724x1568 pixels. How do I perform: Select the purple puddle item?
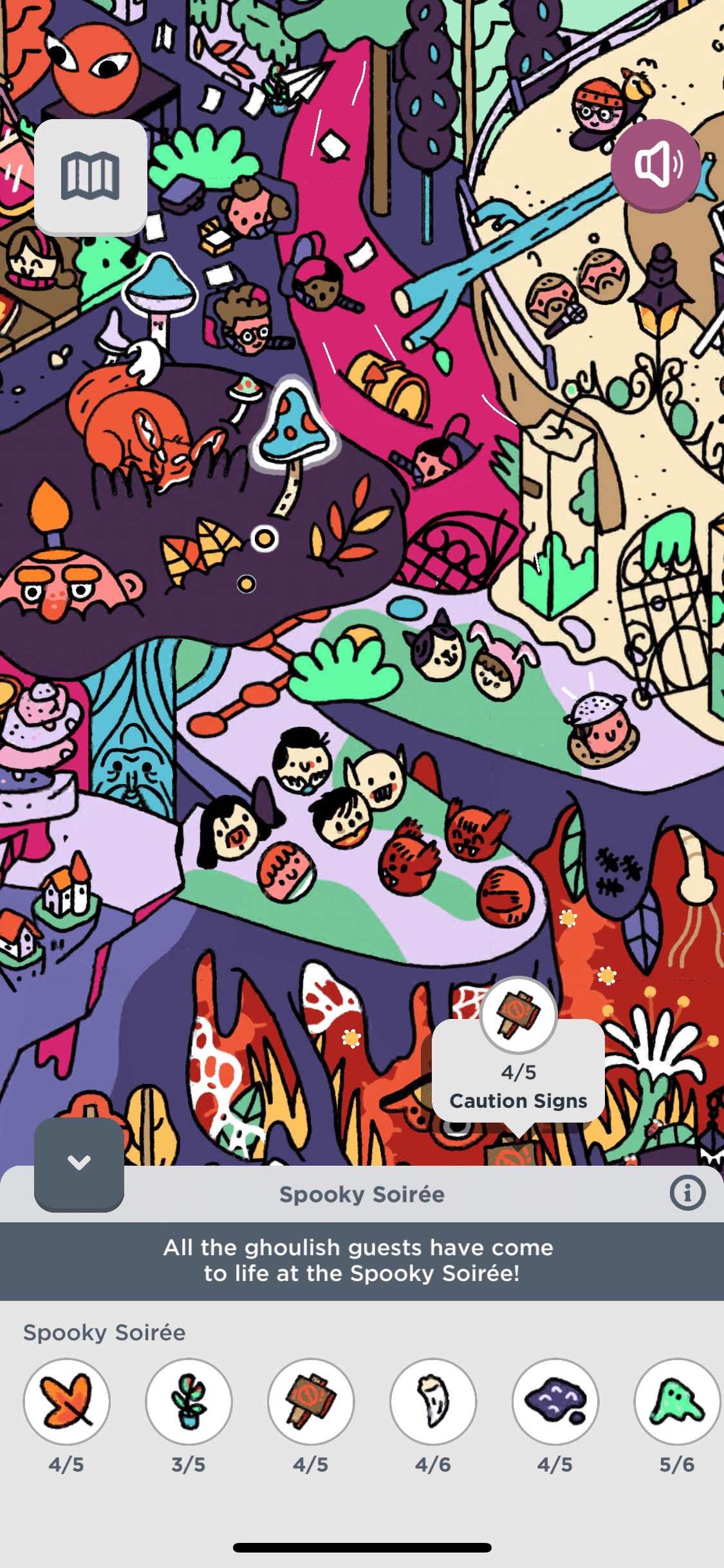tap(555, 1401)
